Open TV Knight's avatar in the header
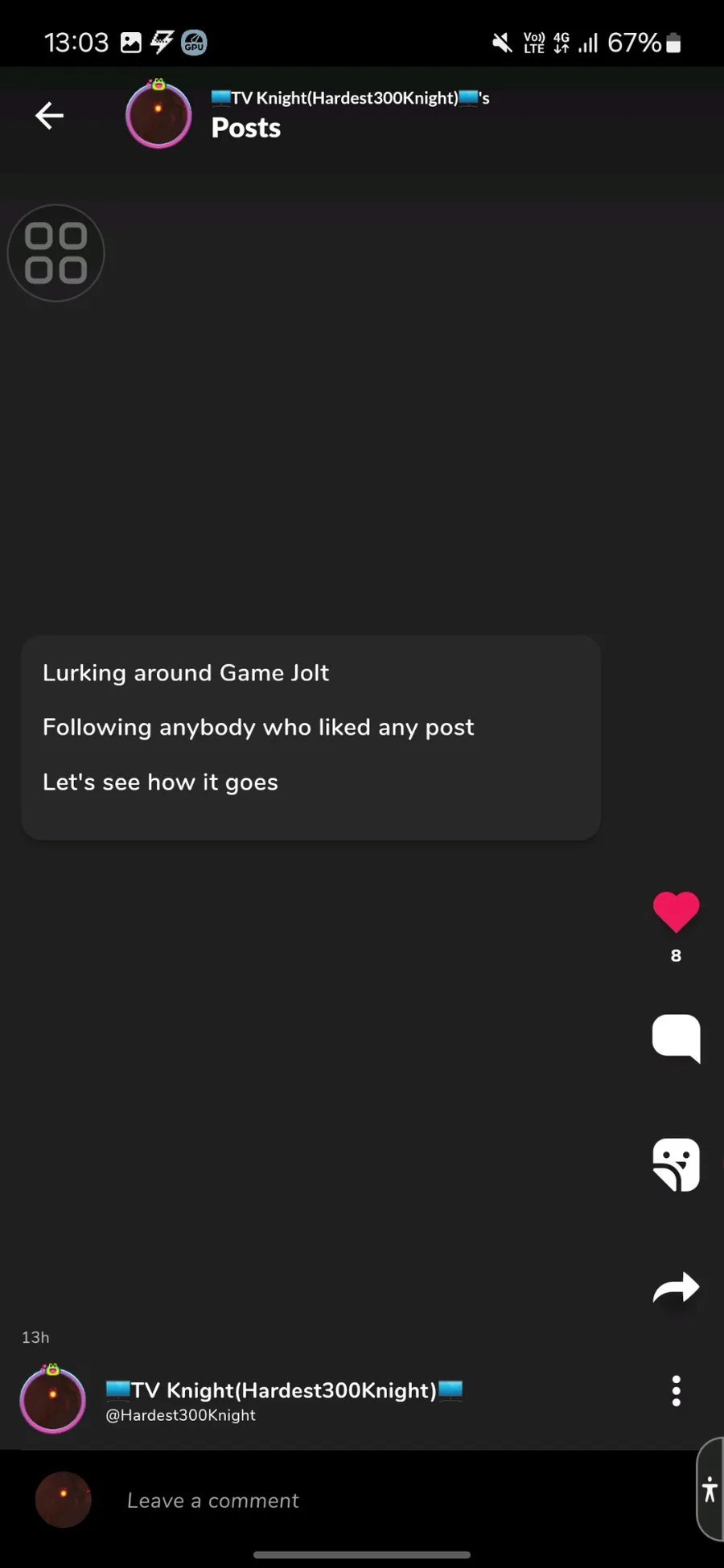Viewport: 724px width, 1568px height. coord(158,115)
